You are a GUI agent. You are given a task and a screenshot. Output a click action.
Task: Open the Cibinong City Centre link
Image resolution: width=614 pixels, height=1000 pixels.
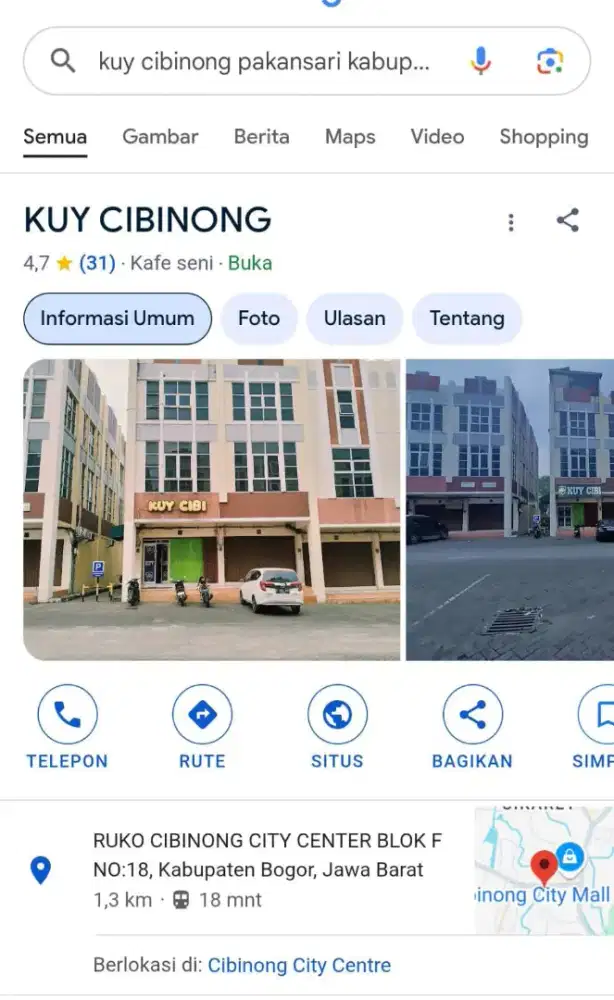coord(299,966)
